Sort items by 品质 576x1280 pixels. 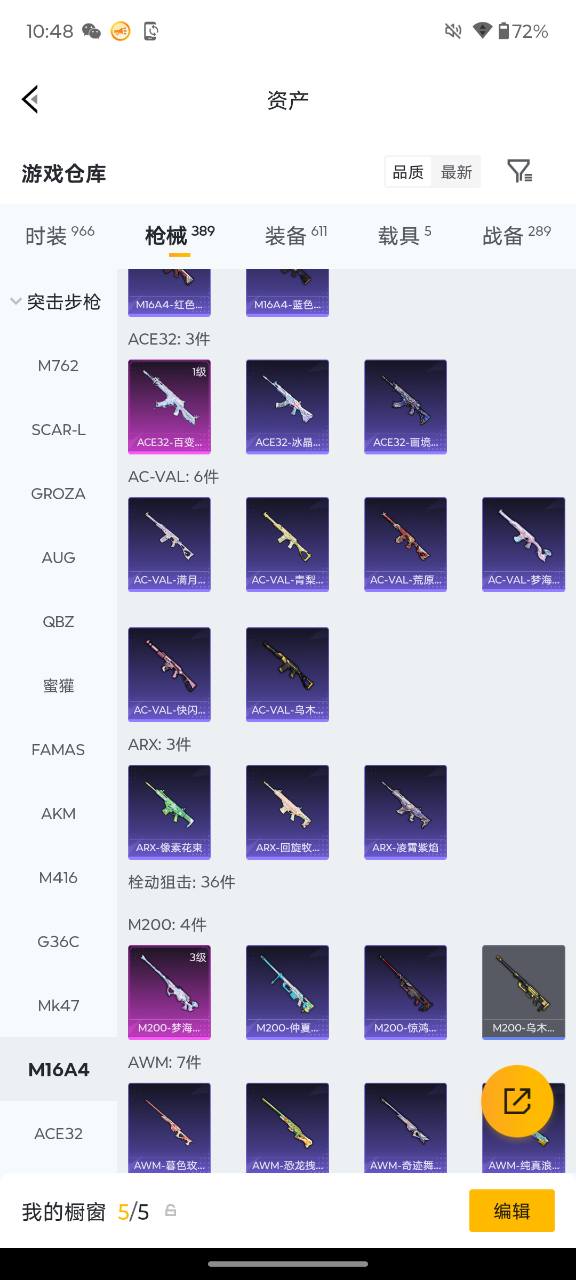[408, 172]
